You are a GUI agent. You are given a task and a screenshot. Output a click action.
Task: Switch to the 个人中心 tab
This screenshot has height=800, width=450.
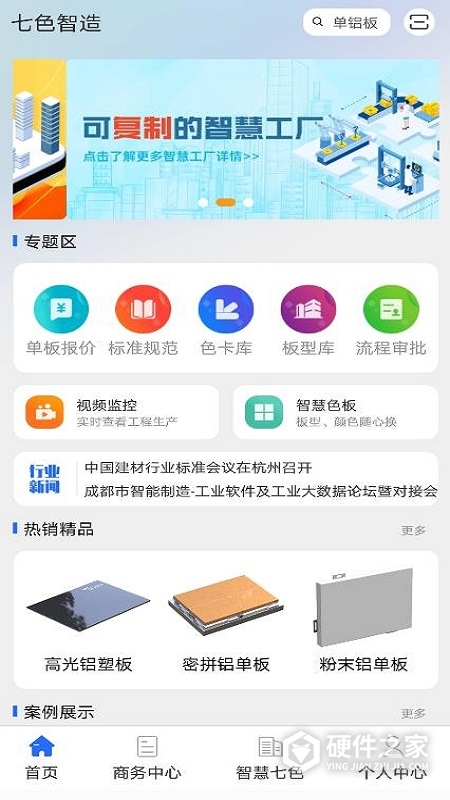[392, 758]
